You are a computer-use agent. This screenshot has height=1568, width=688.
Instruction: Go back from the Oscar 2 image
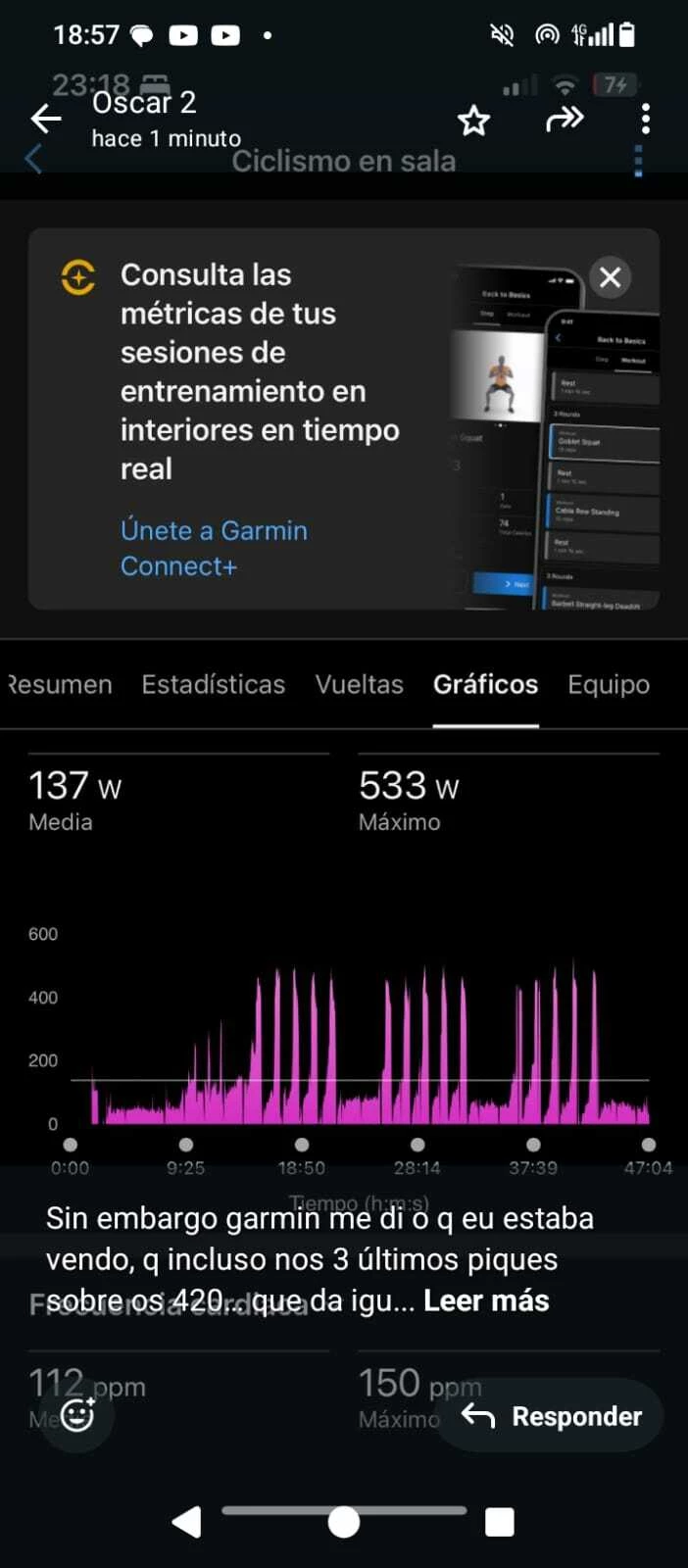pyautogui.click(x=45, y=120)
